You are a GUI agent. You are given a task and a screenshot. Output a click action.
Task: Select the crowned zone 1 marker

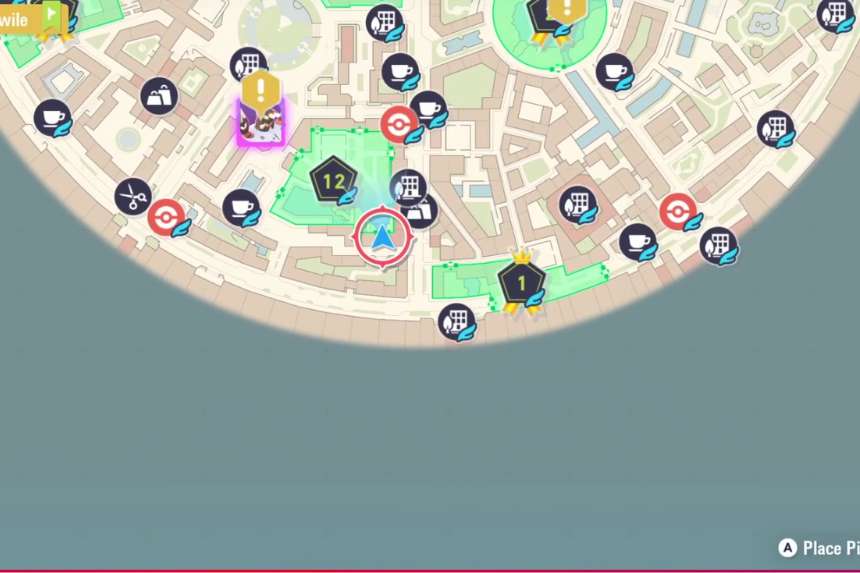point(521,283)
